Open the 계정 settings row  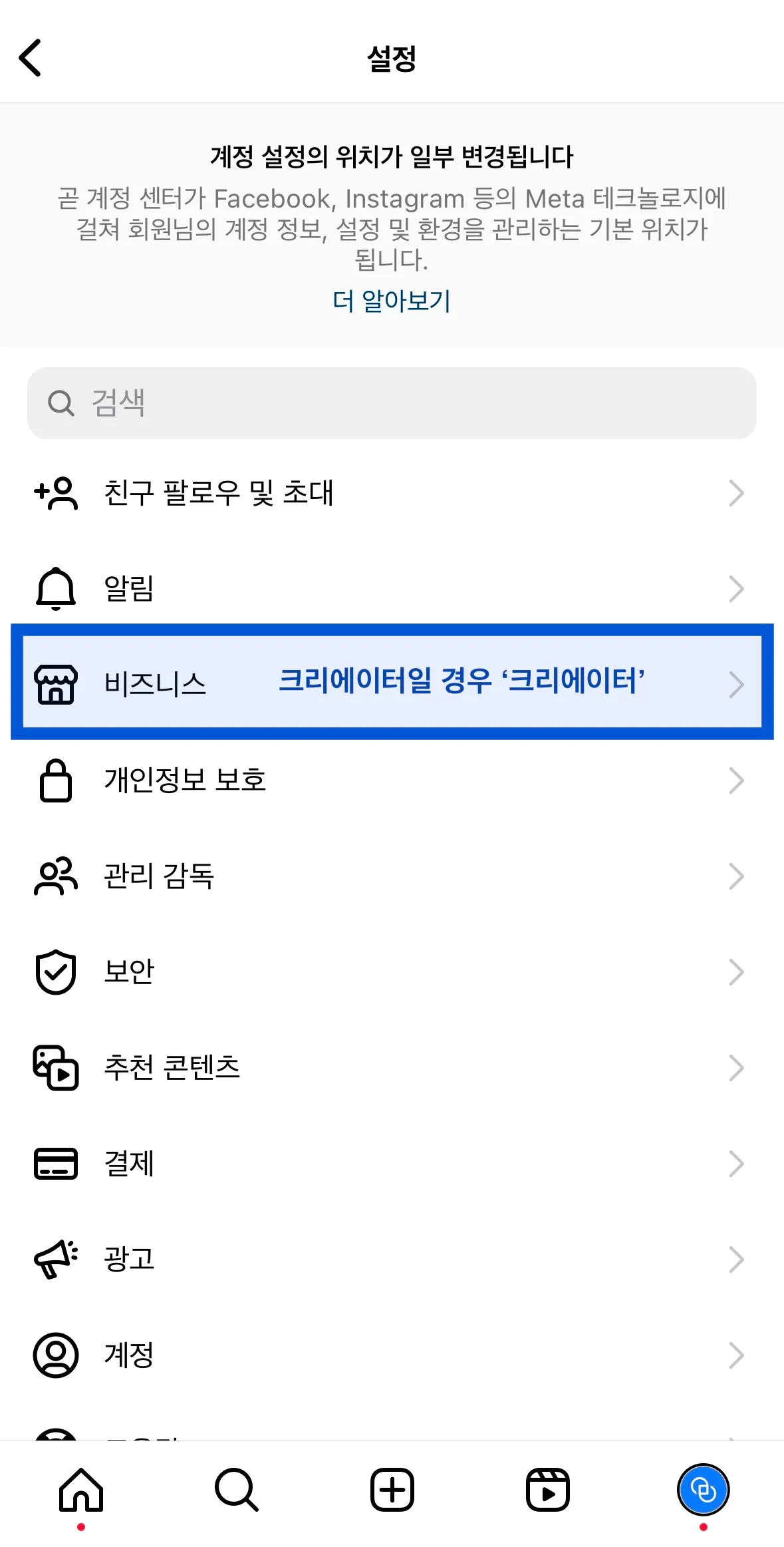tap(392, 1355)
